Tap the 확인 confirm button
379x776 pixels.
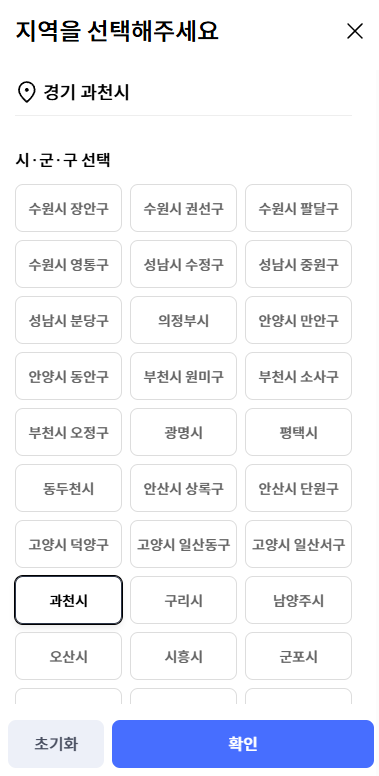[243, 744]
